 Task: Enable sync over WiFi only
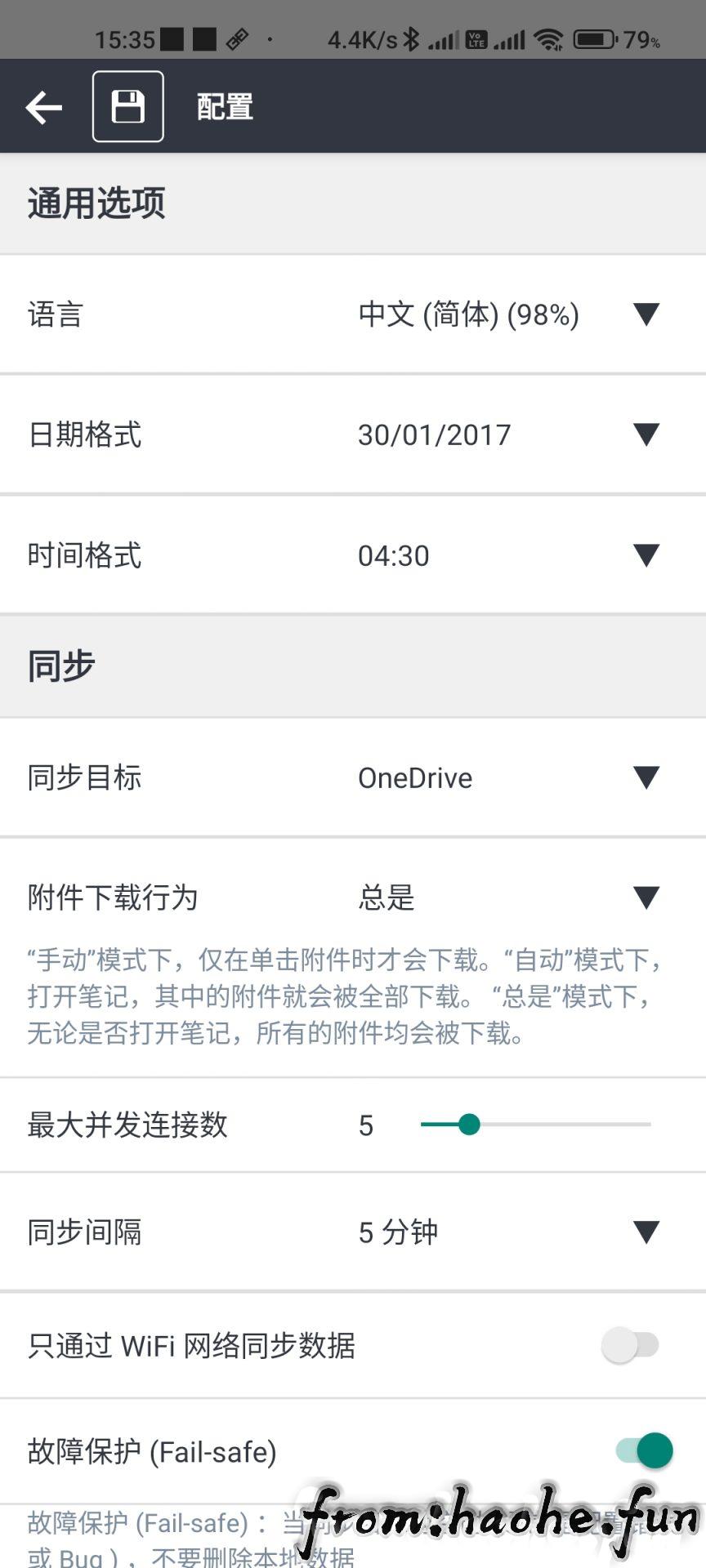point(630,1345)
